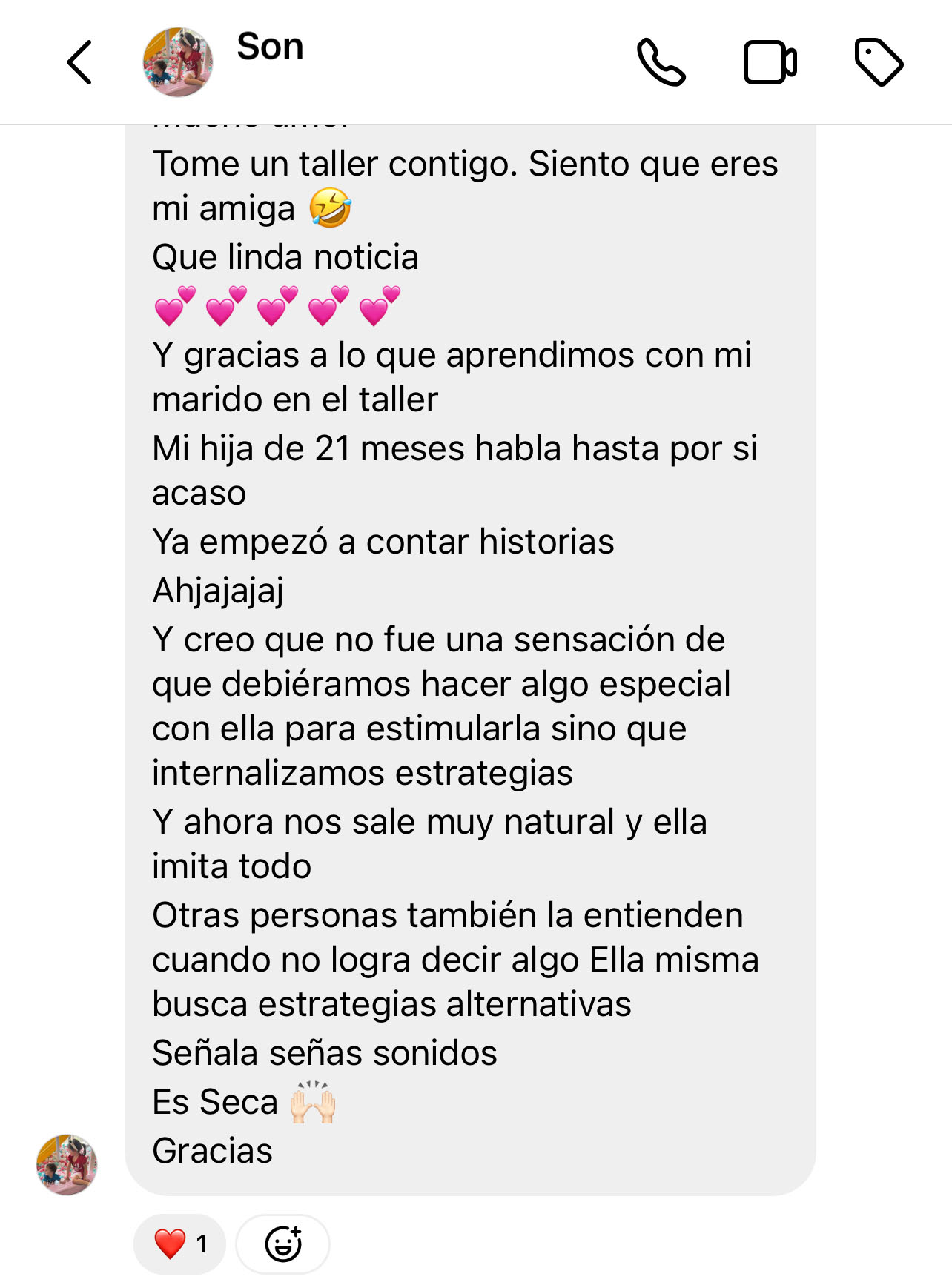The width and height of the screenshot is (952, 1288).
Task: Open Son's profile from the header avatar
Action: (178, 62)
